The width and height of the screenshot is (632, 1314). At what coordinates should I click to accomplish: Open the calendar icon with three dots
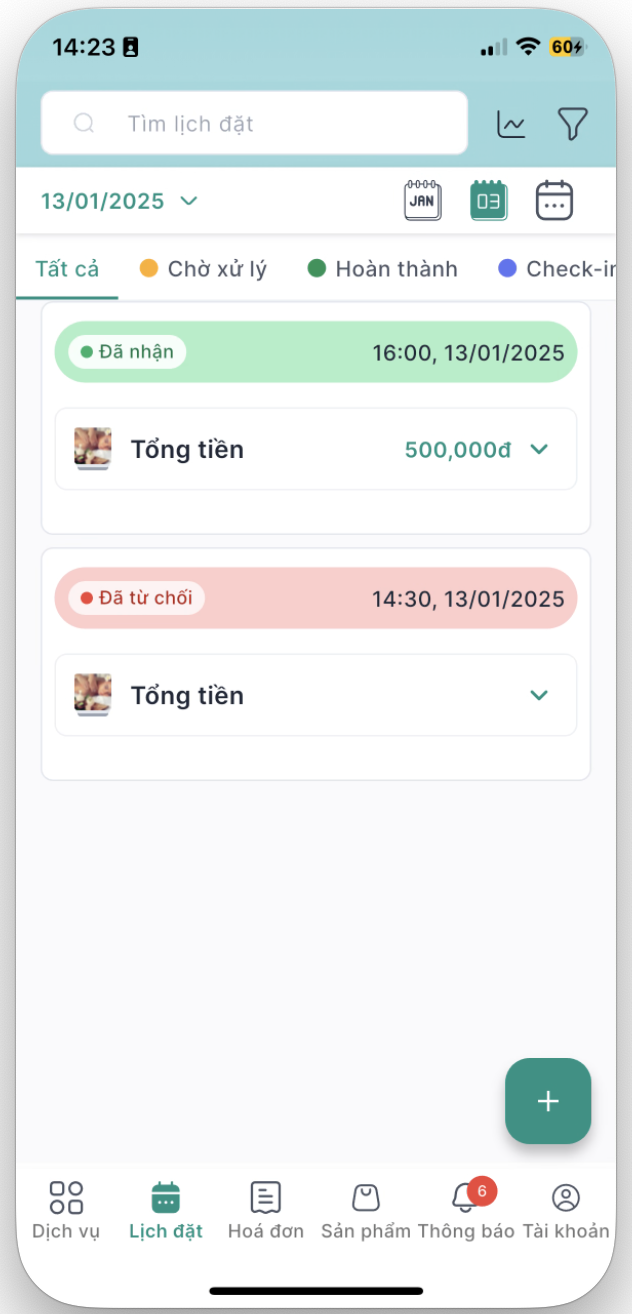[554, 200]
